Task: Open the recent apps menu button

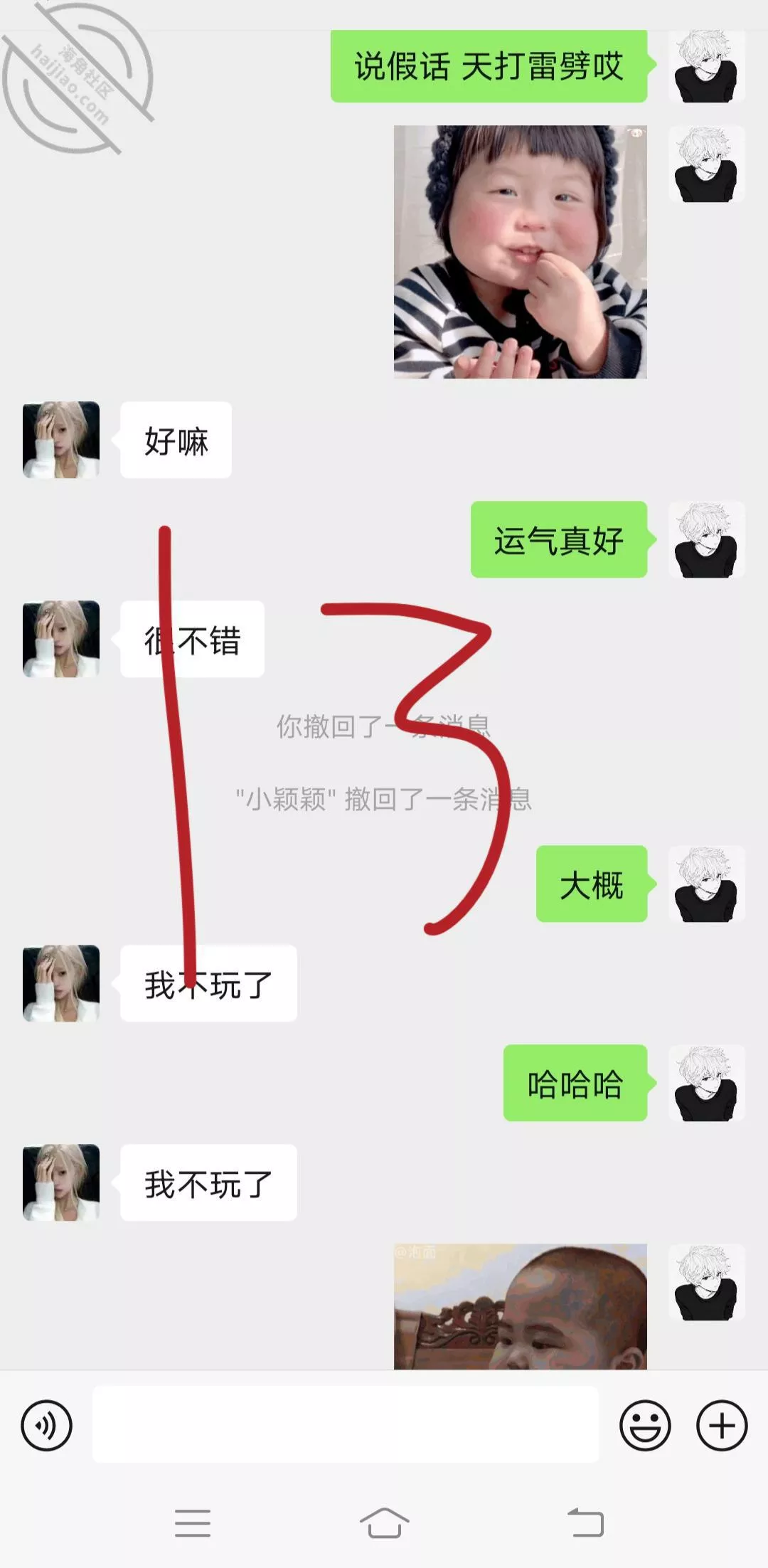Action: [x=192, y=1523]
